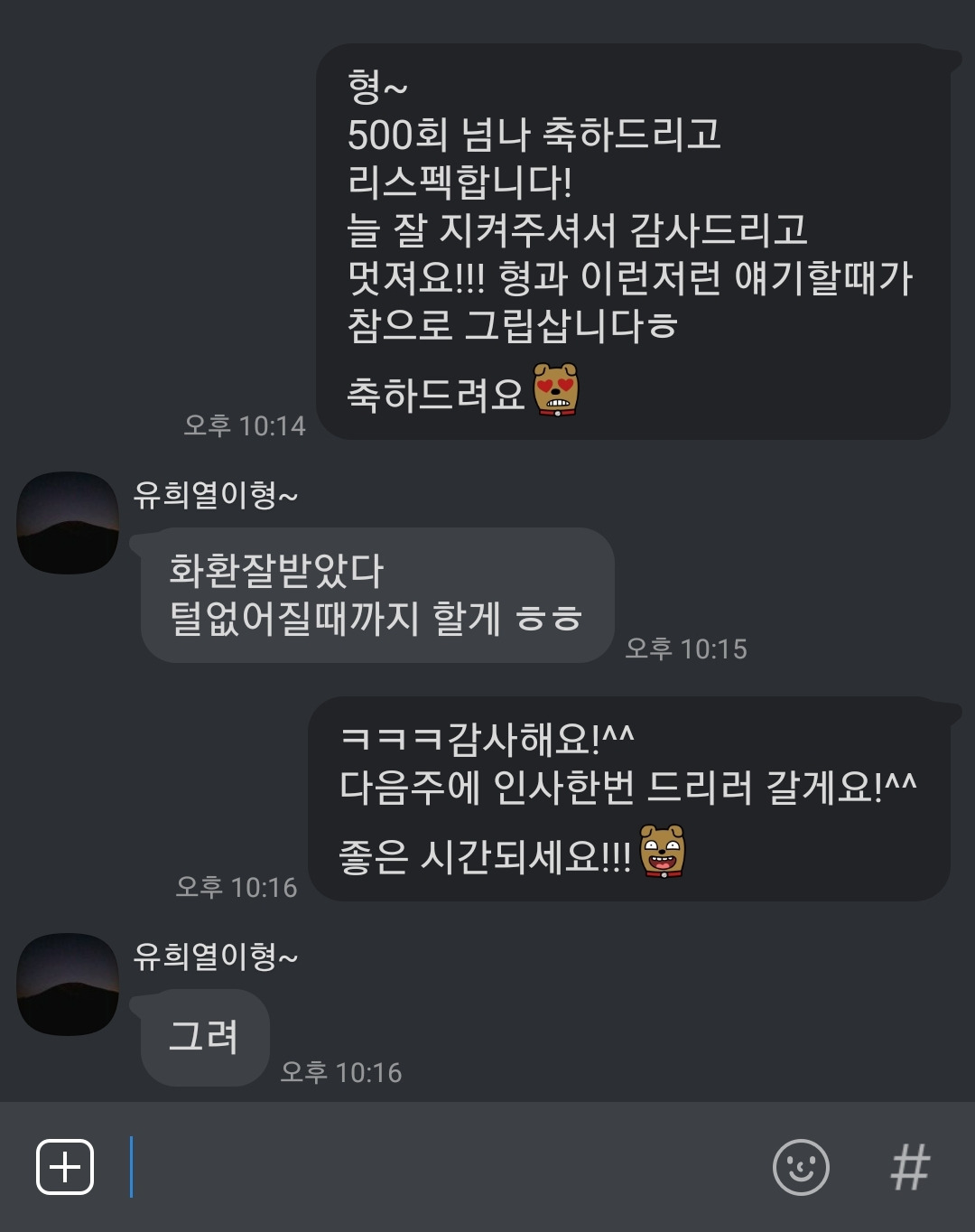Open the attachment plus icon
The height and width of the screenshot is (1232, 975).
[x=64, y=1167]
